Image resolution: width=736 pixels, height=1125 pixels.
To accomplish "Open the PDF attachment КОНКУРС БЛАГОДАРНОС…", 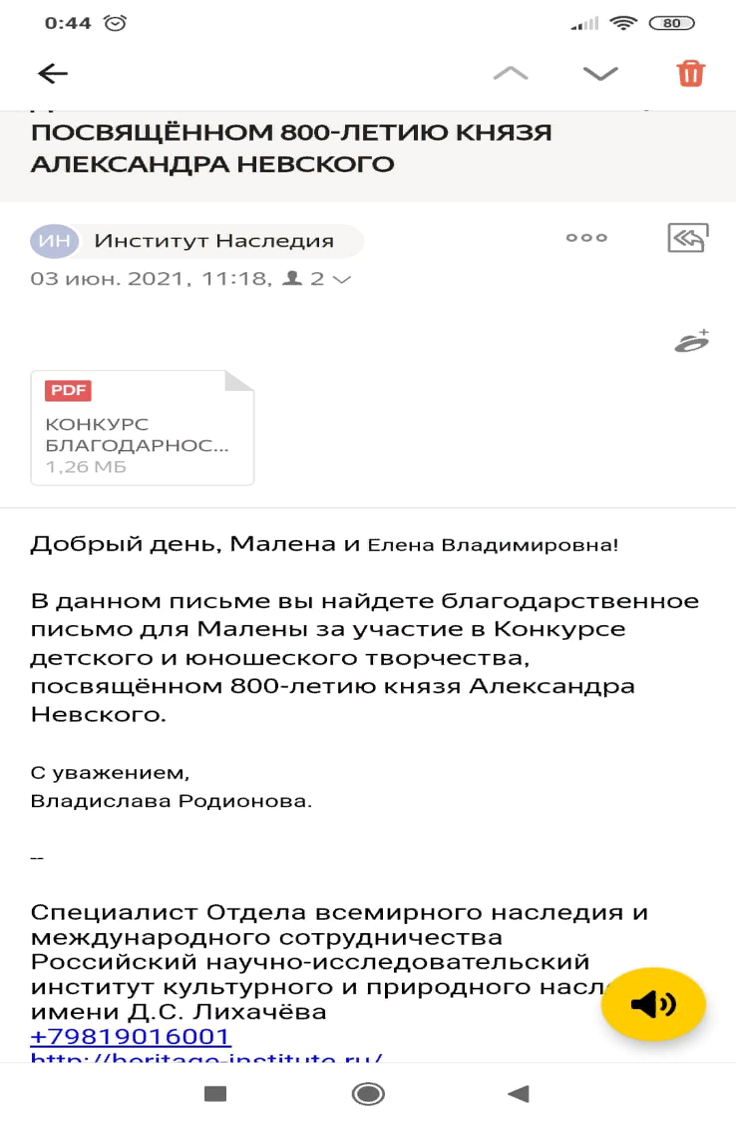I will coord(142,427).
